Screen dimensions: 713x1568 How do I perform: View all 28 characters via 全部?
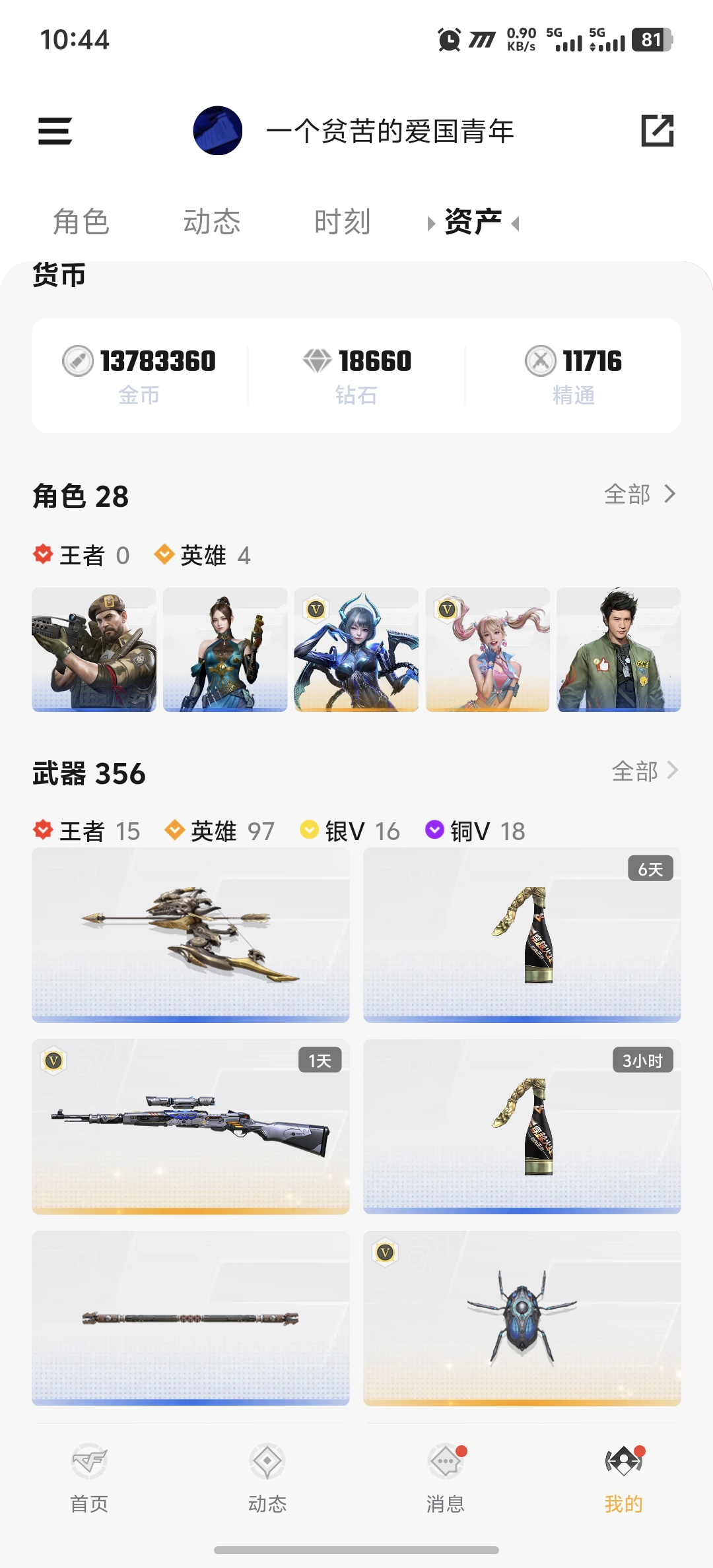coord(639,494)
